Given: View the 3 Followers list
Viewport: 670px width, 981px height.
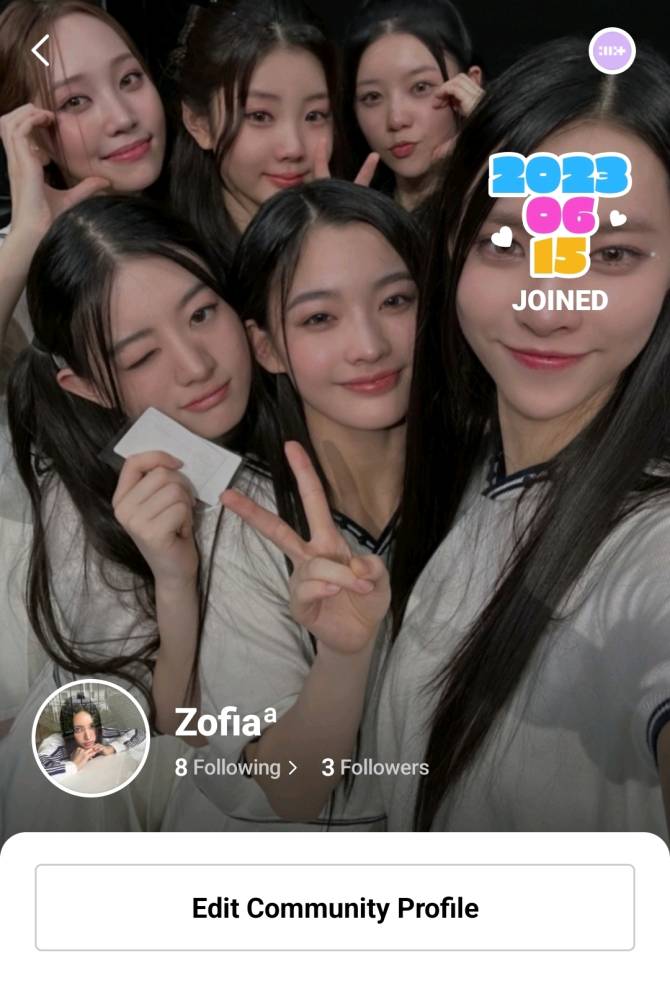Looking at the screenshot, I should [375, 768].
